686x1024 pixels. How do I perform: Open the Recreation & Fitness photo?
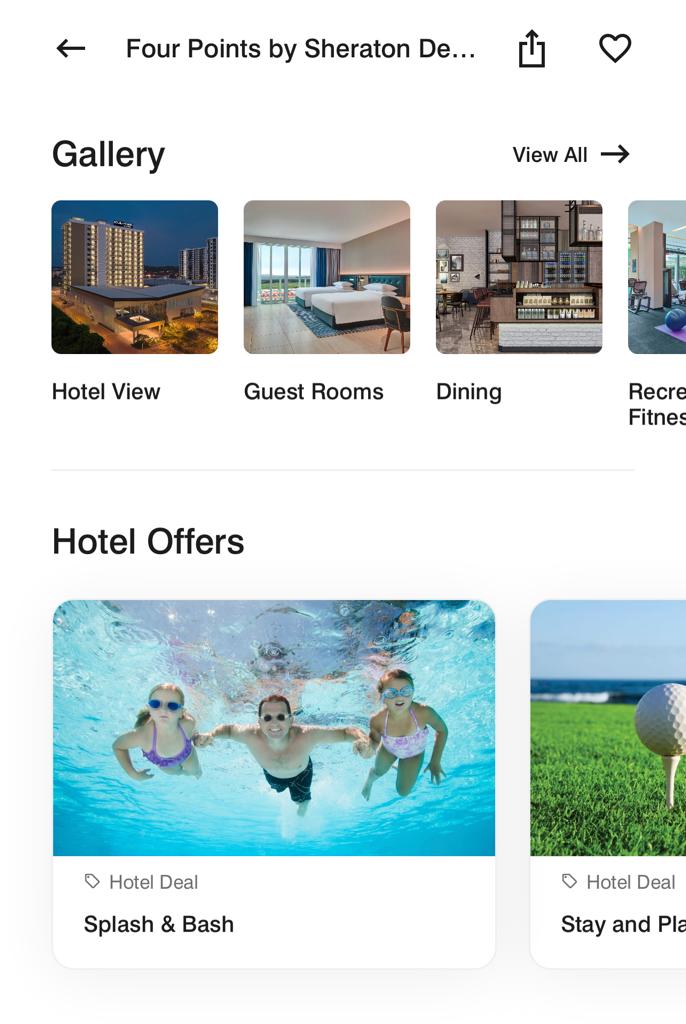[x=657, y=277]
